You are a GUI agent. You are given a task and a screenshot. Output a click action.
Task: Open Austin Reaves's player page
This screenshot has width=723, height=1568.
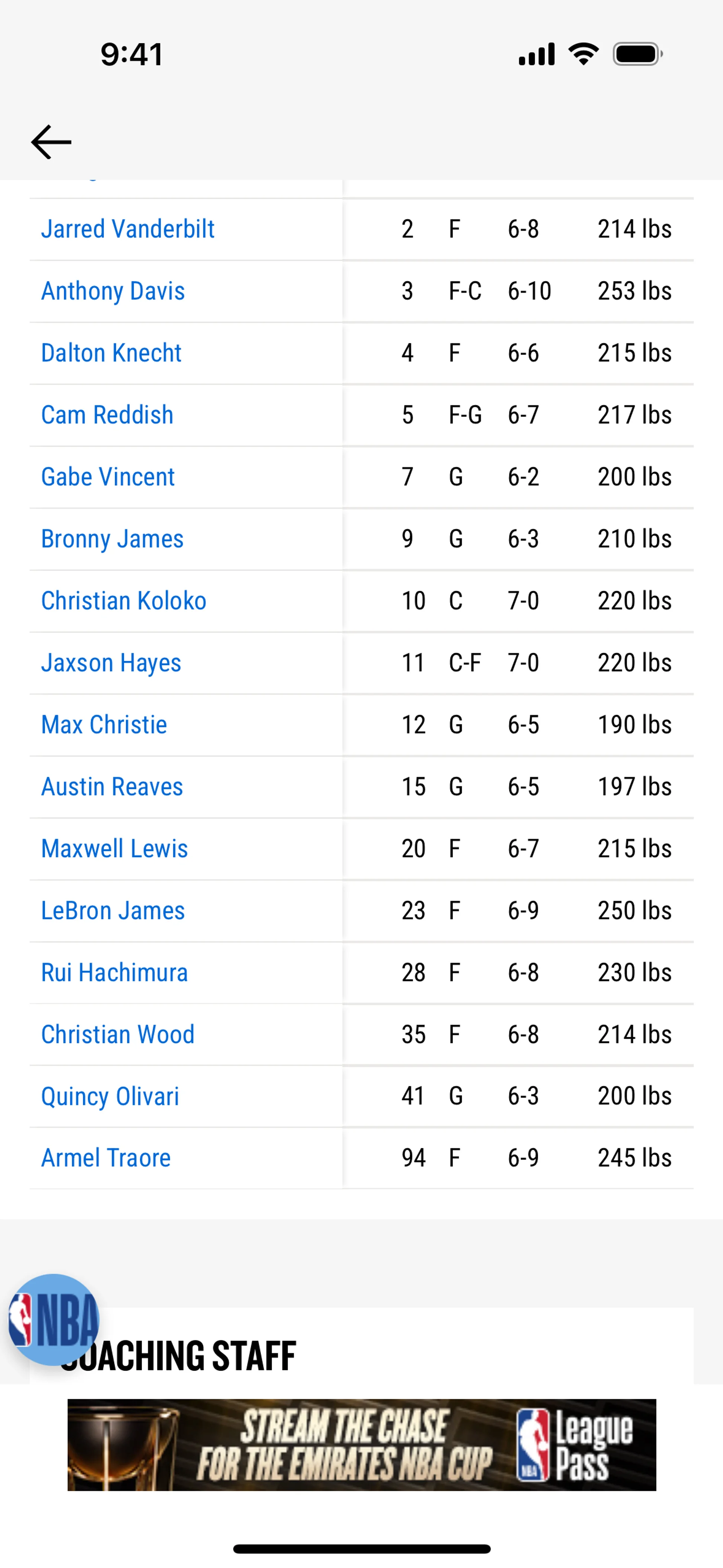112,787
